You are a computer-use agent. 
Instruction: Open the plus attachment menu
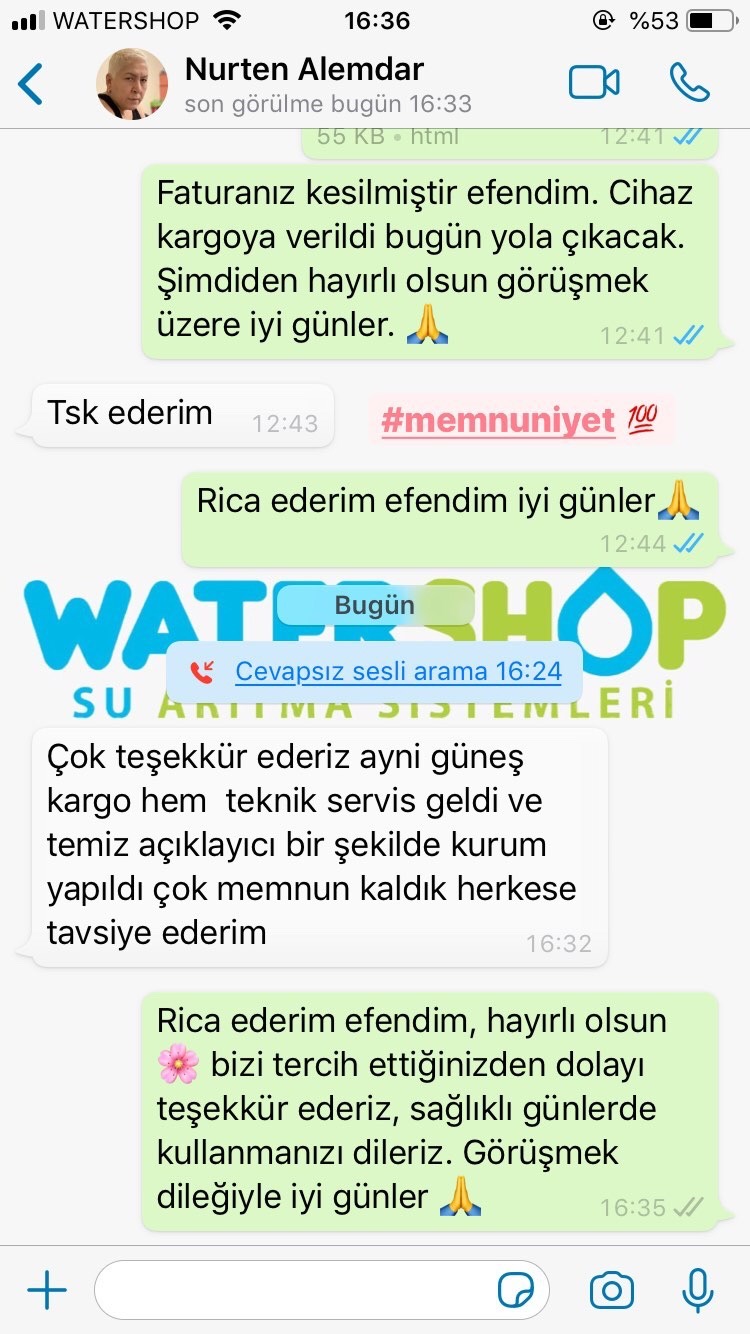point(46,1291)
